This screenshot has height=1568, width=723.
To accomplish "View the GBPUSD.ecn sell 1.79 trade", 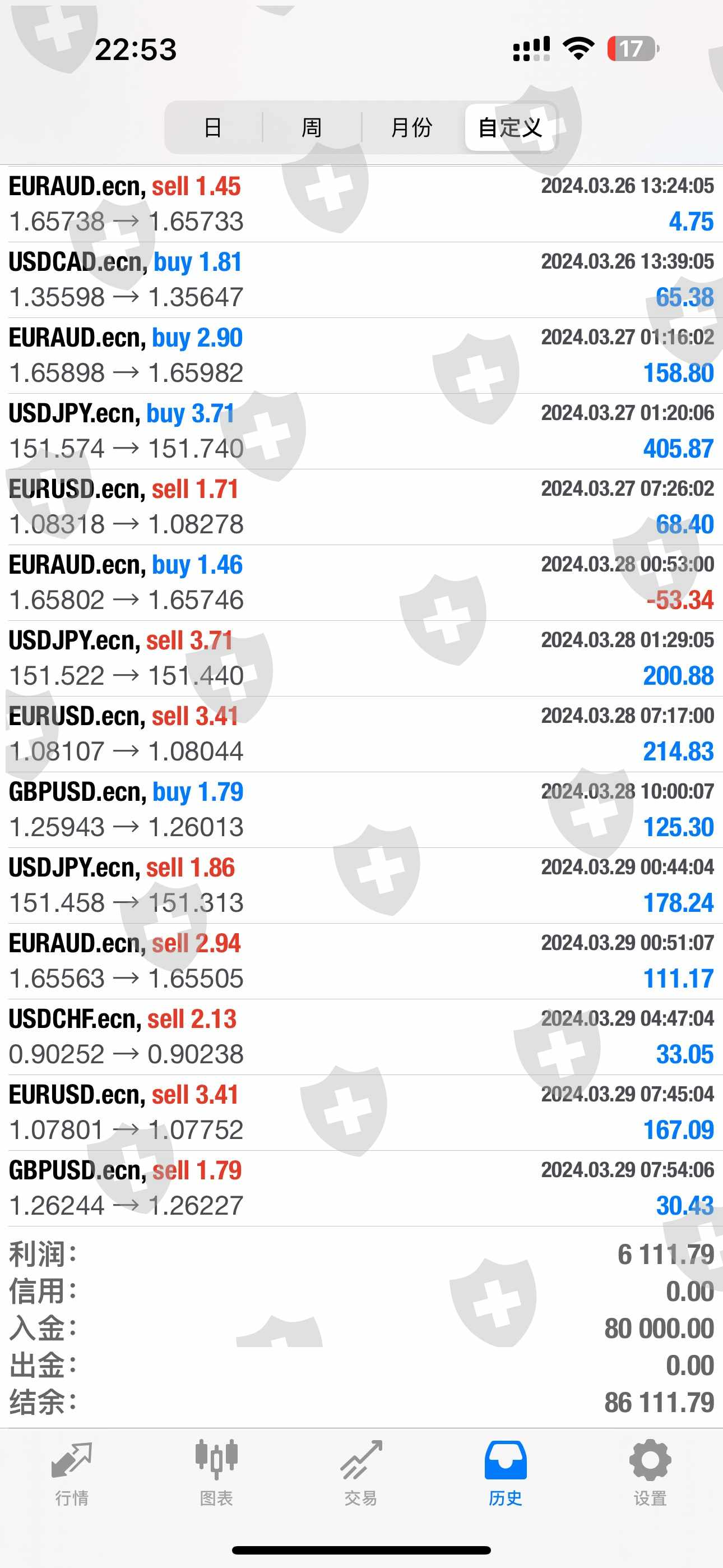I will pyautogui.click(x=361, y=1188).
